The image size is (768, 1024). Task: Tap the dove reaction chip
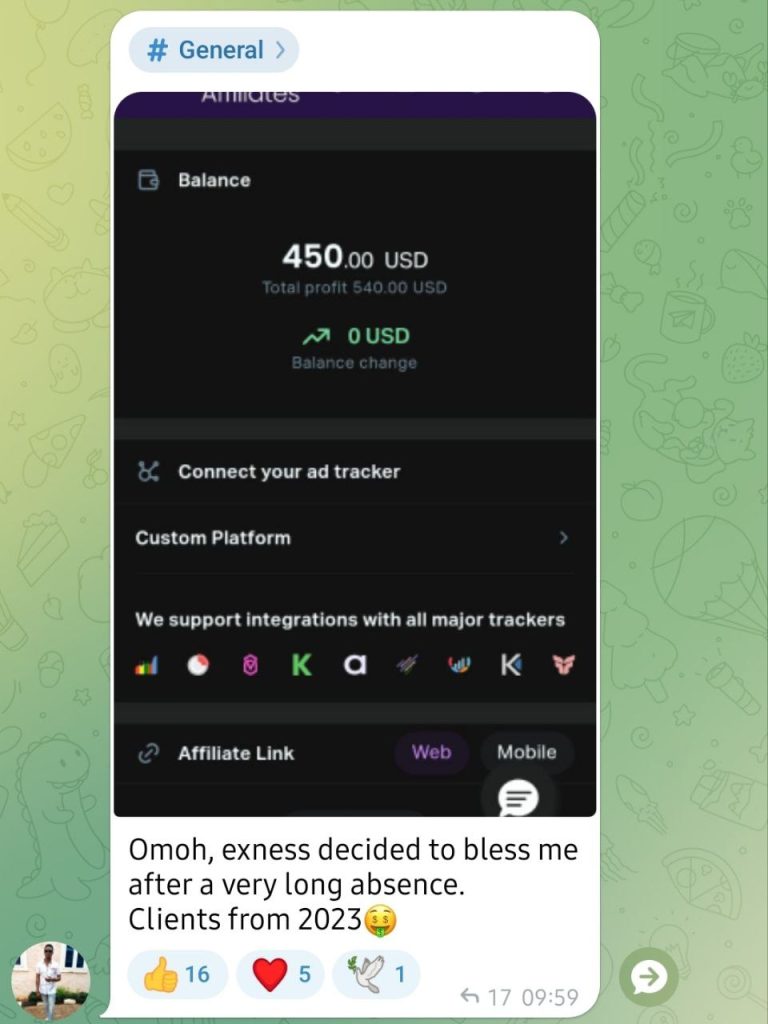(x=375, y=974)
